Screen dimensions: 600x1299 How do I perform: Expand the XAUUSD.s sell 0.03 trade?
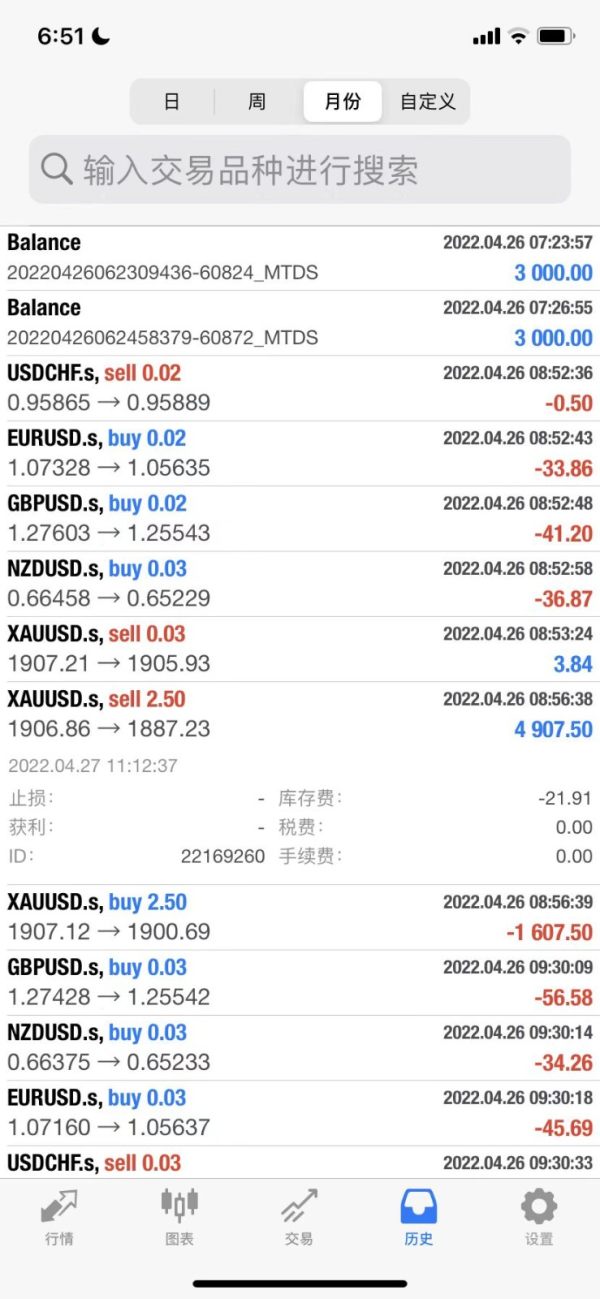[x=300, y=649]
